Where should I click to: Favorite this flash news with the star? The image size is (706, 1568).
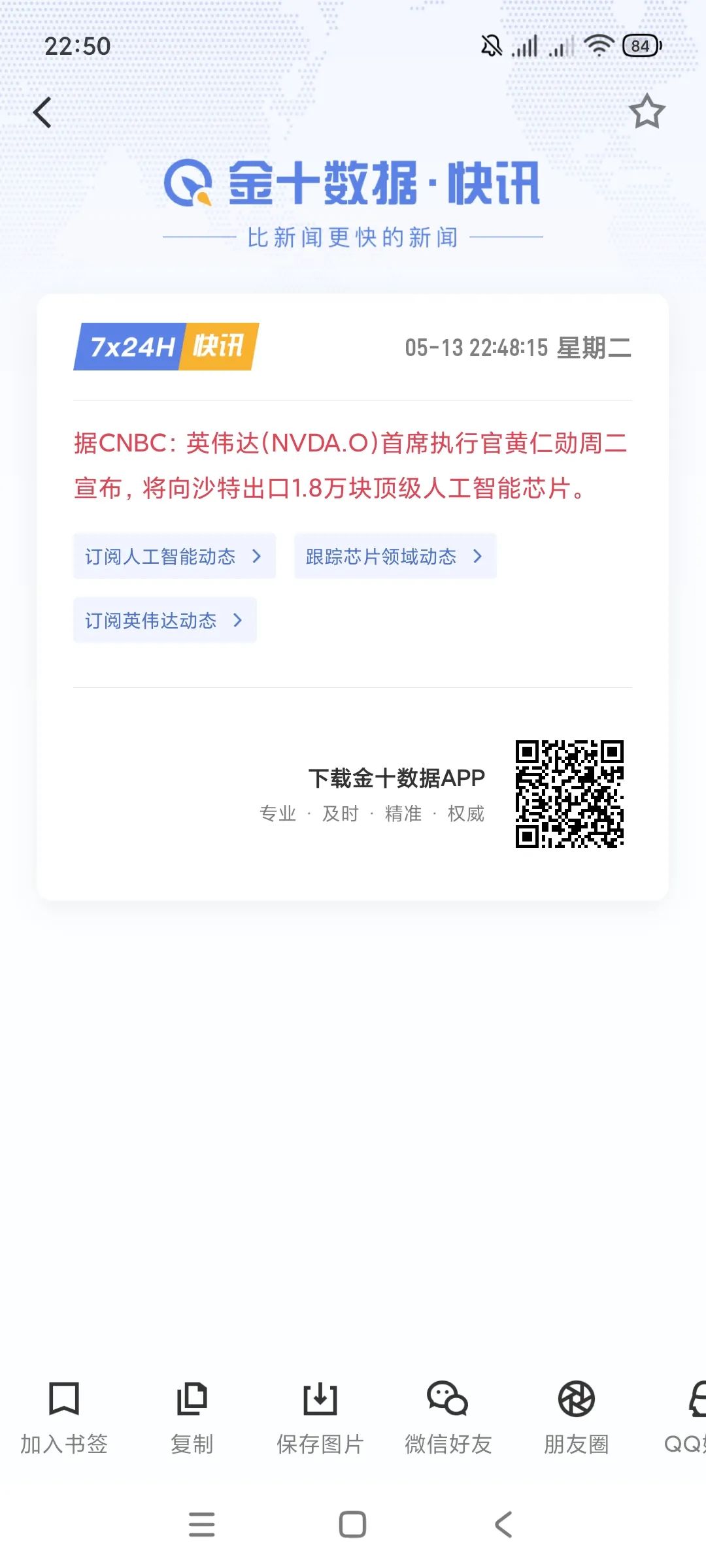647,112
